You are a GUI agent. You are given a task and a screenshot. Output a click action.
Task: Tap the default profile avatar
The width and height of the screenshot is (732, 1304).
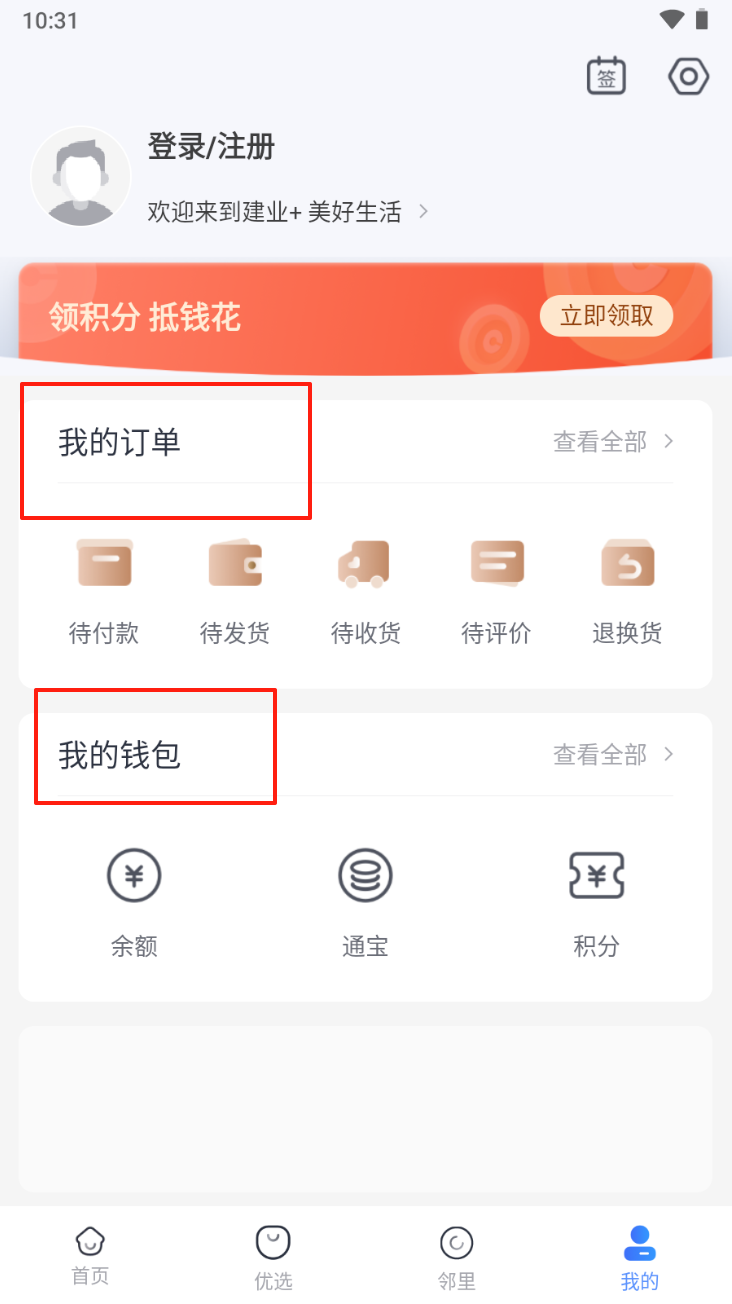click(x=81, y=177)
